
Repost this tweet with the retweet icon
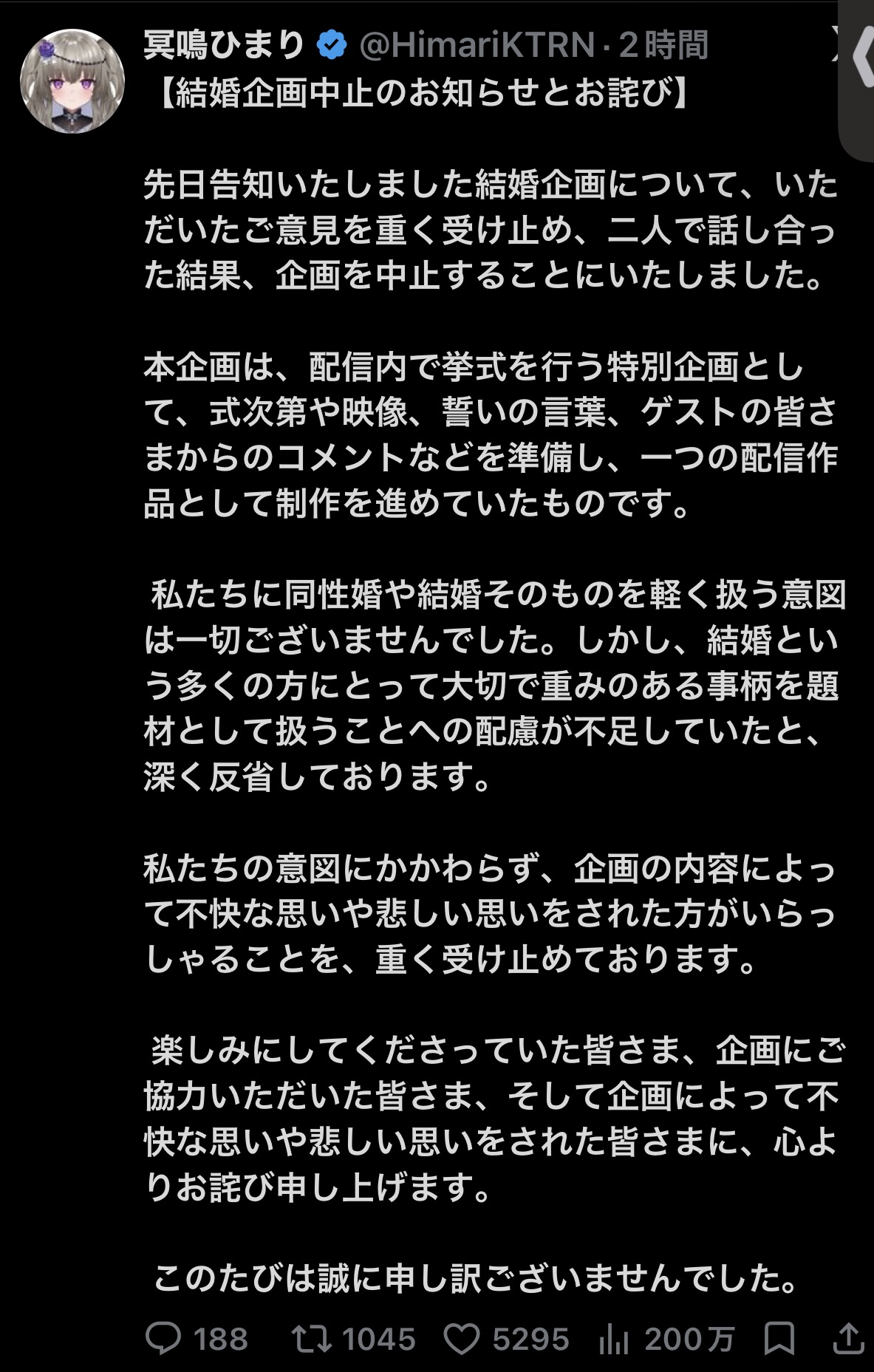[312, 1339]
